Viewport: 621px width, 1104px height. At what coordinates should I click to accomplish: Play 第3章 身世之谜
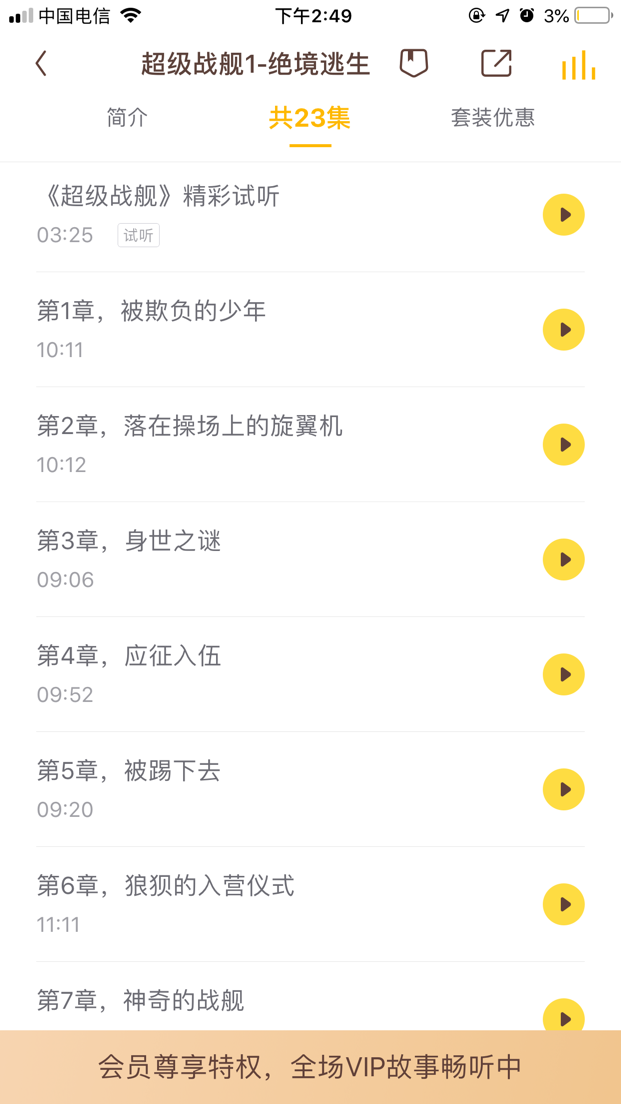click(x=564, y=559)
